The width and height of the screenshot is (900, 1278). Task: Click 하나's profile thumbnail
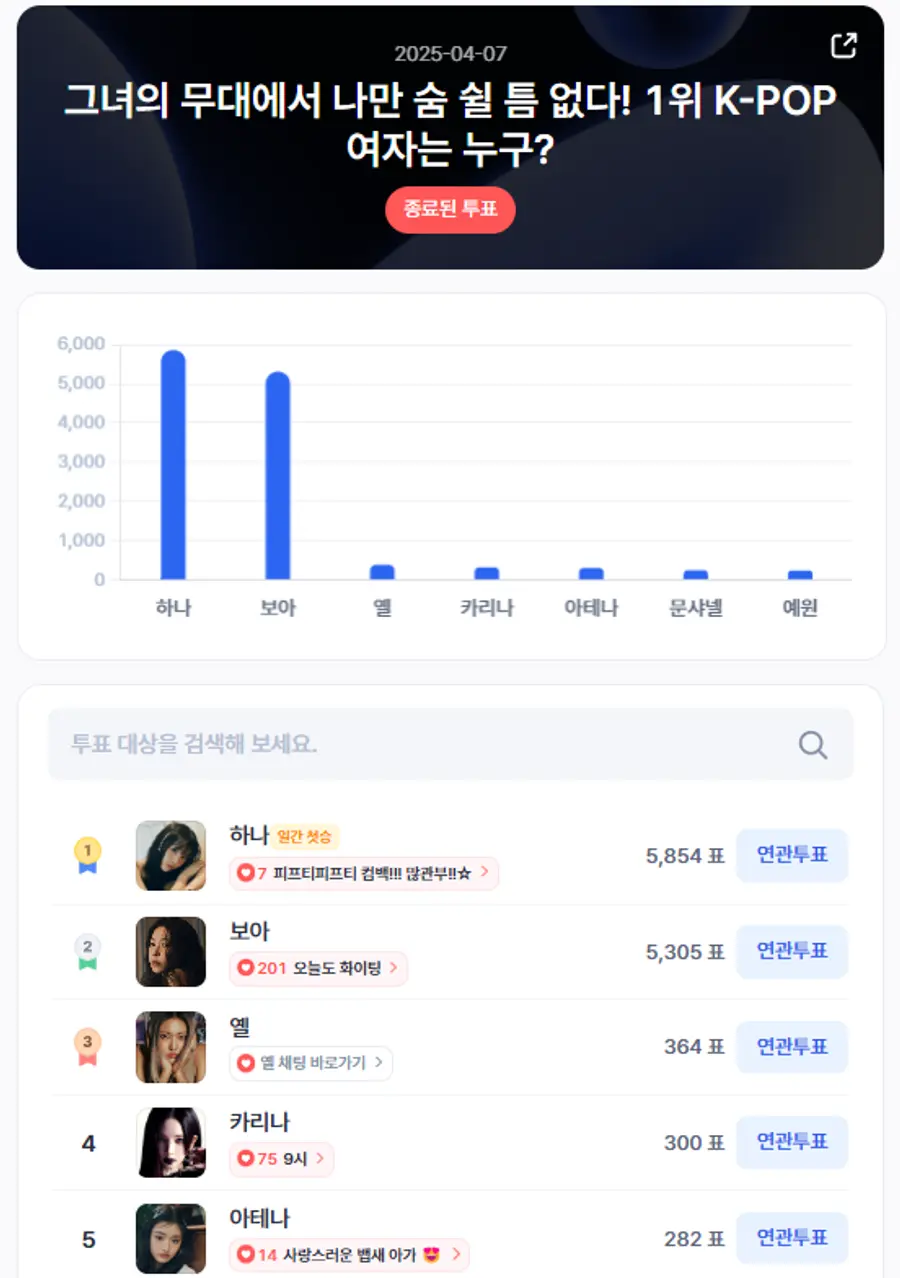coord(170,855)
